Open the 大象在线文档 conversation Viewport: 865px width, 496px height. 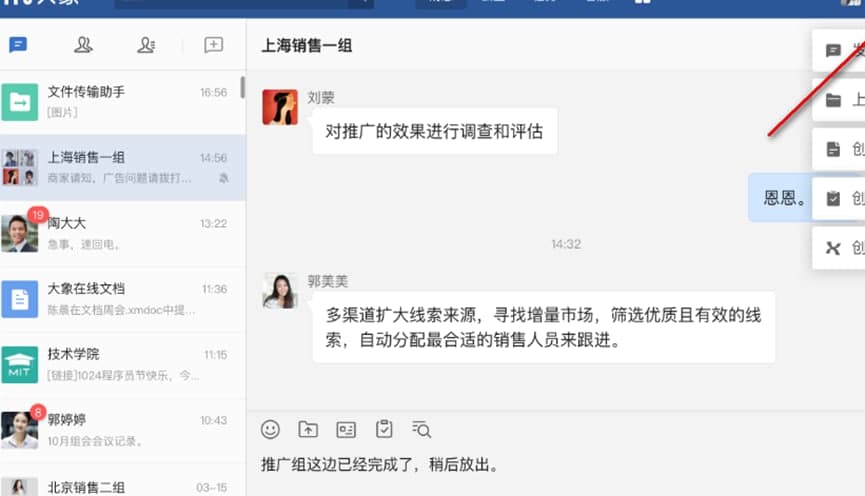point(120,298)
